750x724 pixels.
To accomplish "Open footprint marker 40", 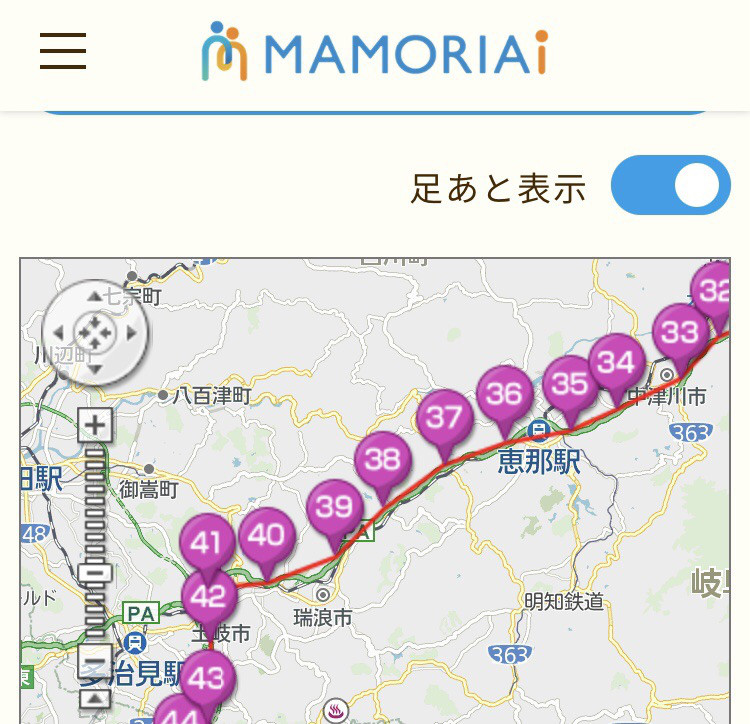I will pyautogui.click(x=266, y=536).
